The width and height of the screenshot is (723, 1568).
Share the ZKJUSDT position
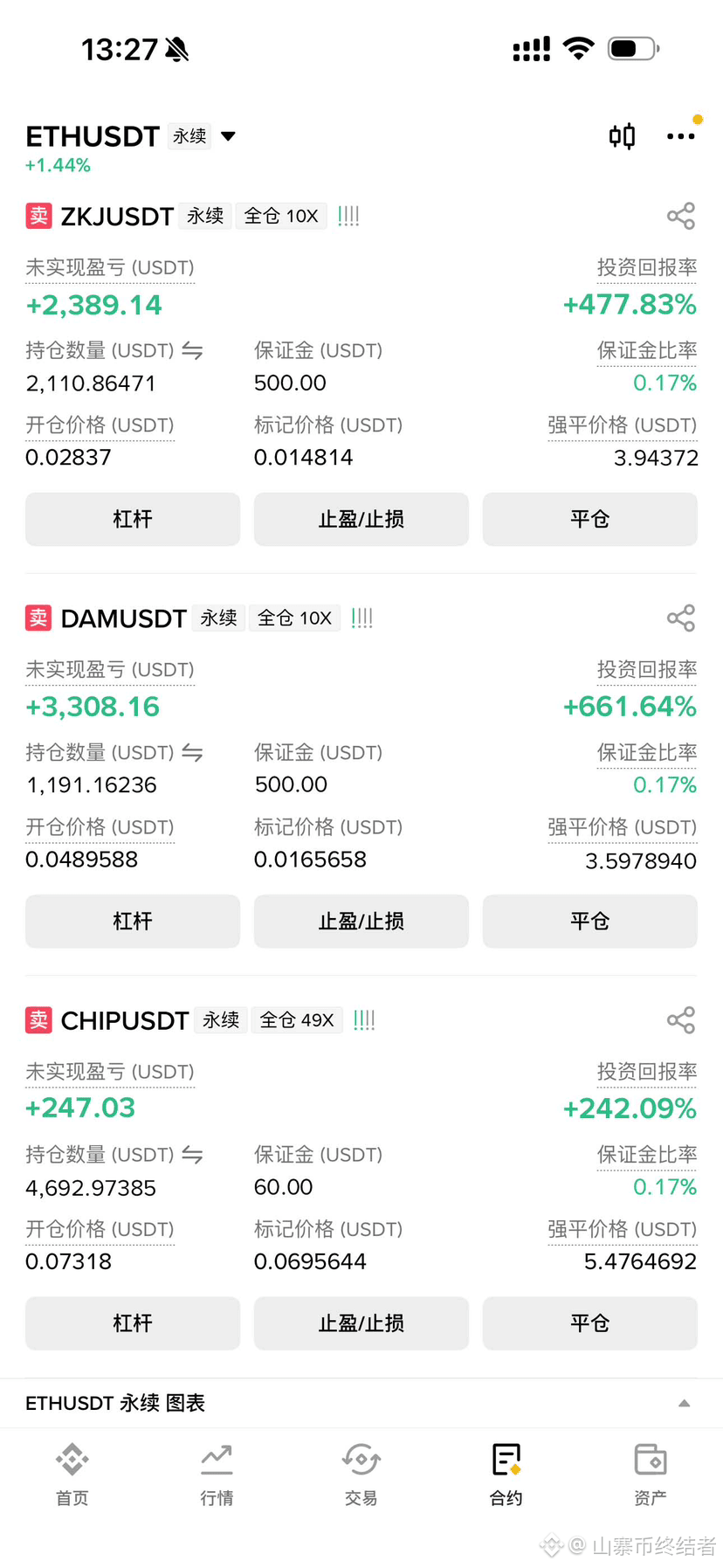pyautogui.click(x=681, y=216)
